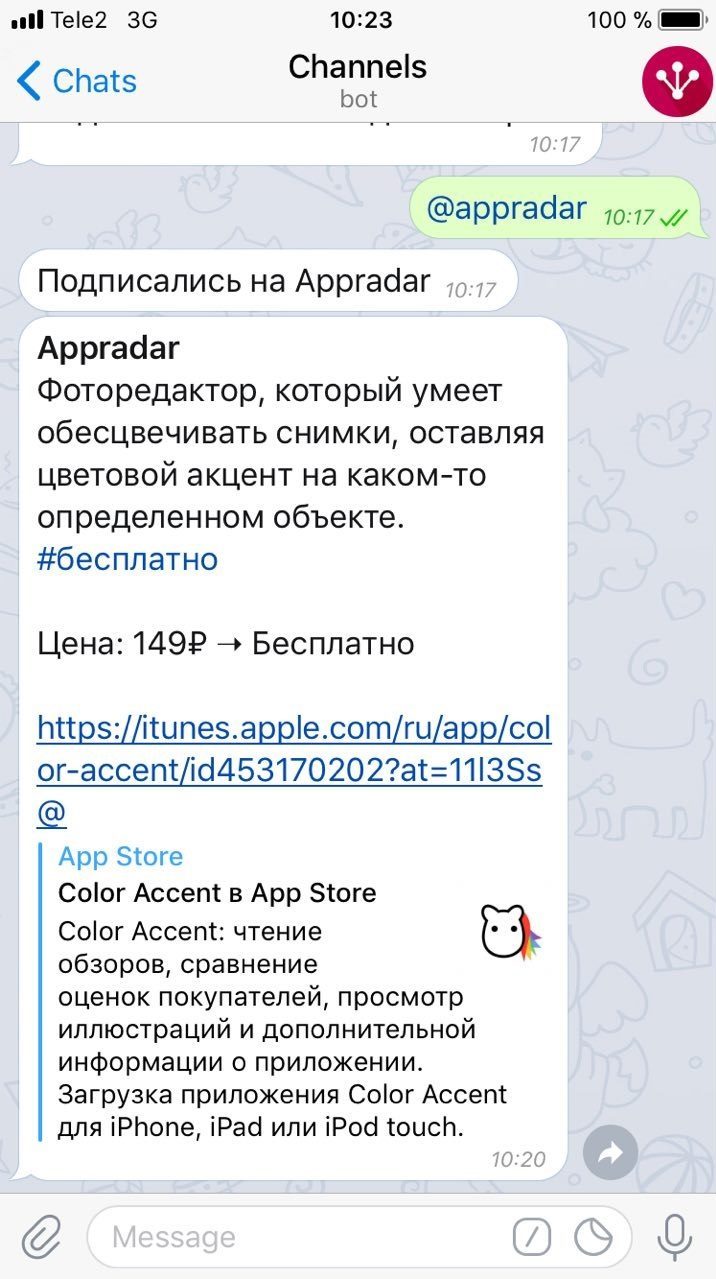Screen dimensions: 716x1279
Task: Attach a file with the paperclip
Action: pyautogui.click(x=41, y=1237)
